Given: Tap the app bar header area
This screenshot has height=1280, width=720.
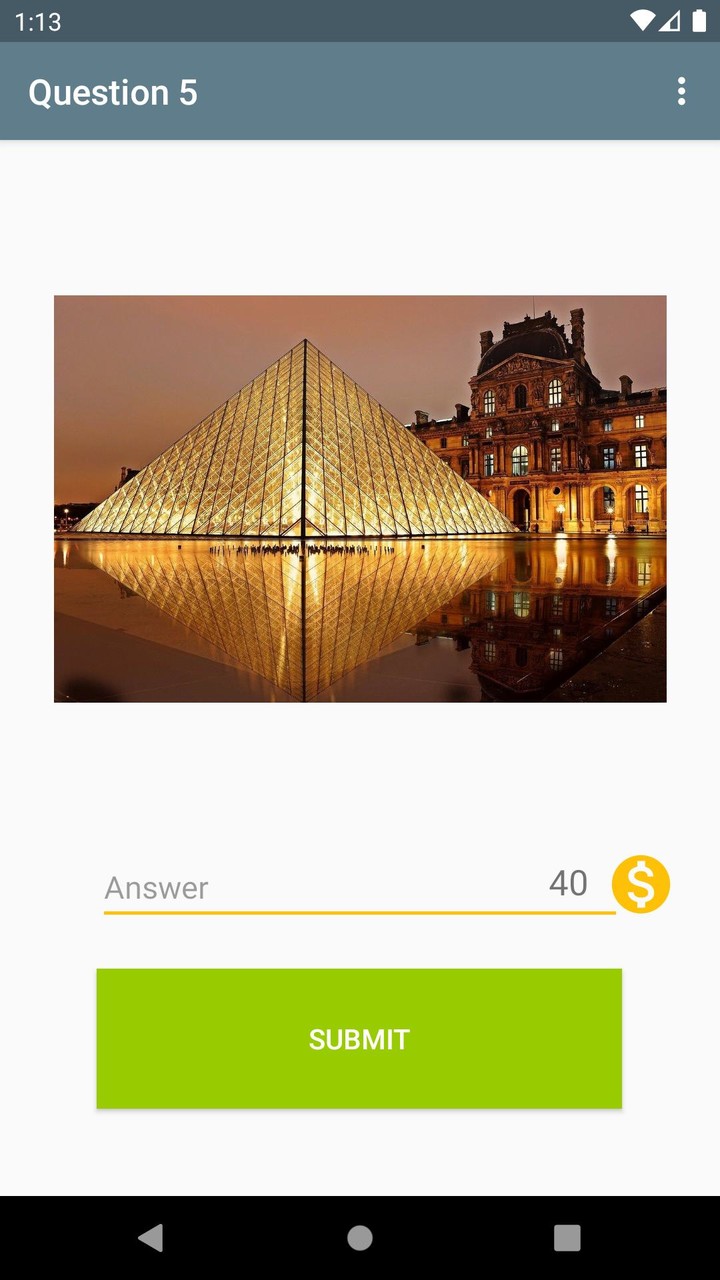Looking at the screenshot, I should pyautogui.click(x=360, y=91).
